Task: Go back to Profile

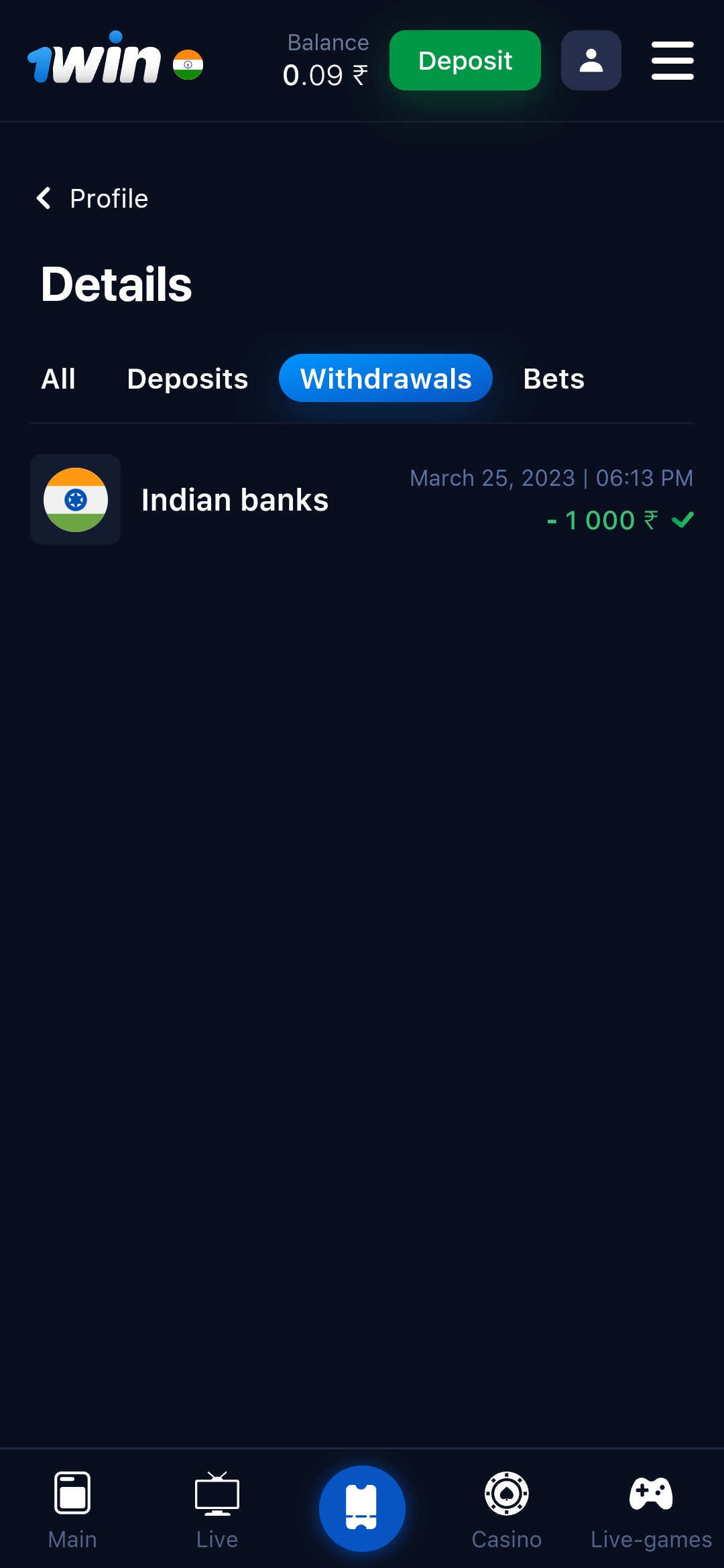Action: (92, 198)
